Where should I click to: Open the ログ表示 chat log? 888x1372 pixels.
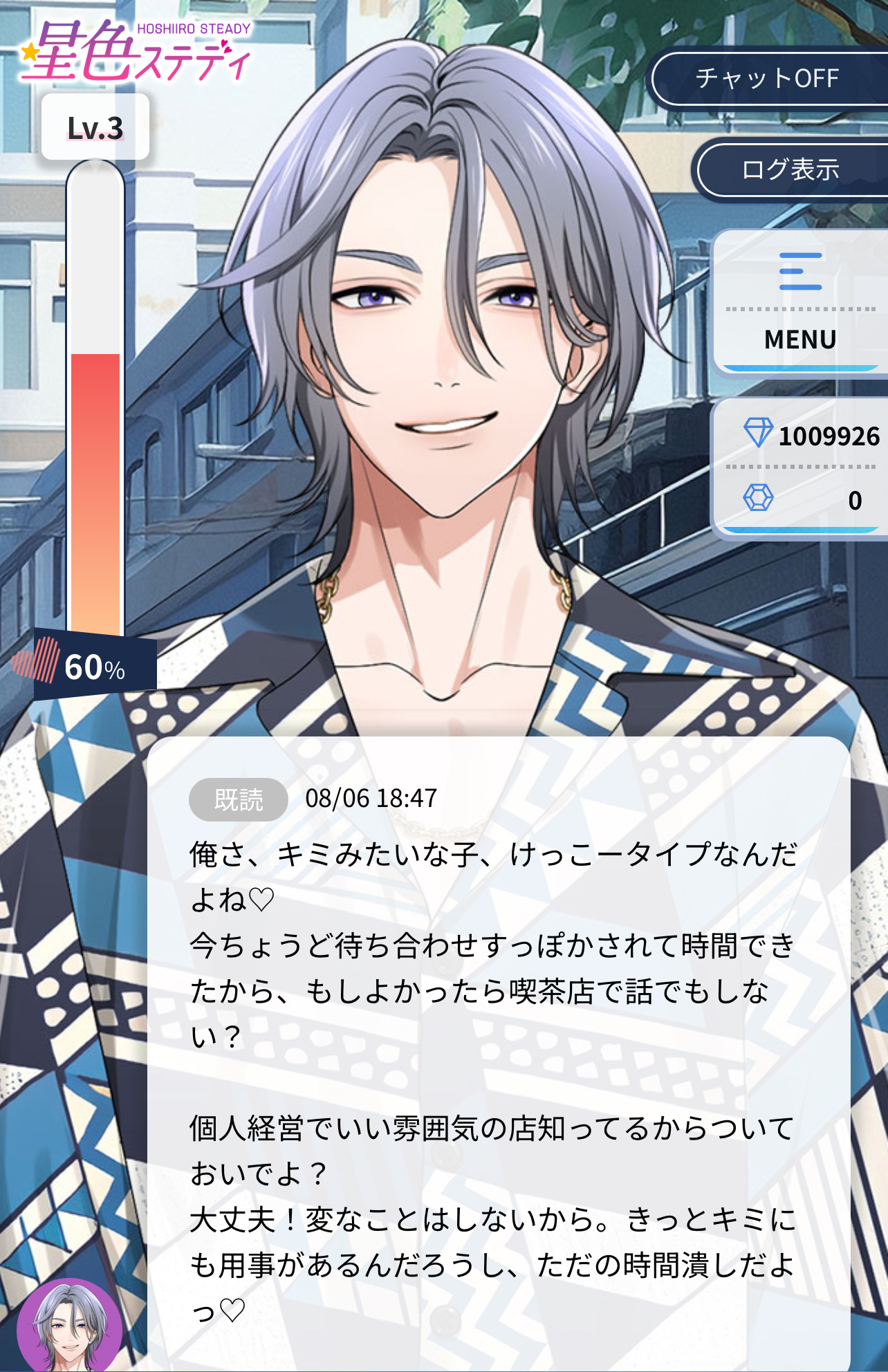(x=790, y=169)
